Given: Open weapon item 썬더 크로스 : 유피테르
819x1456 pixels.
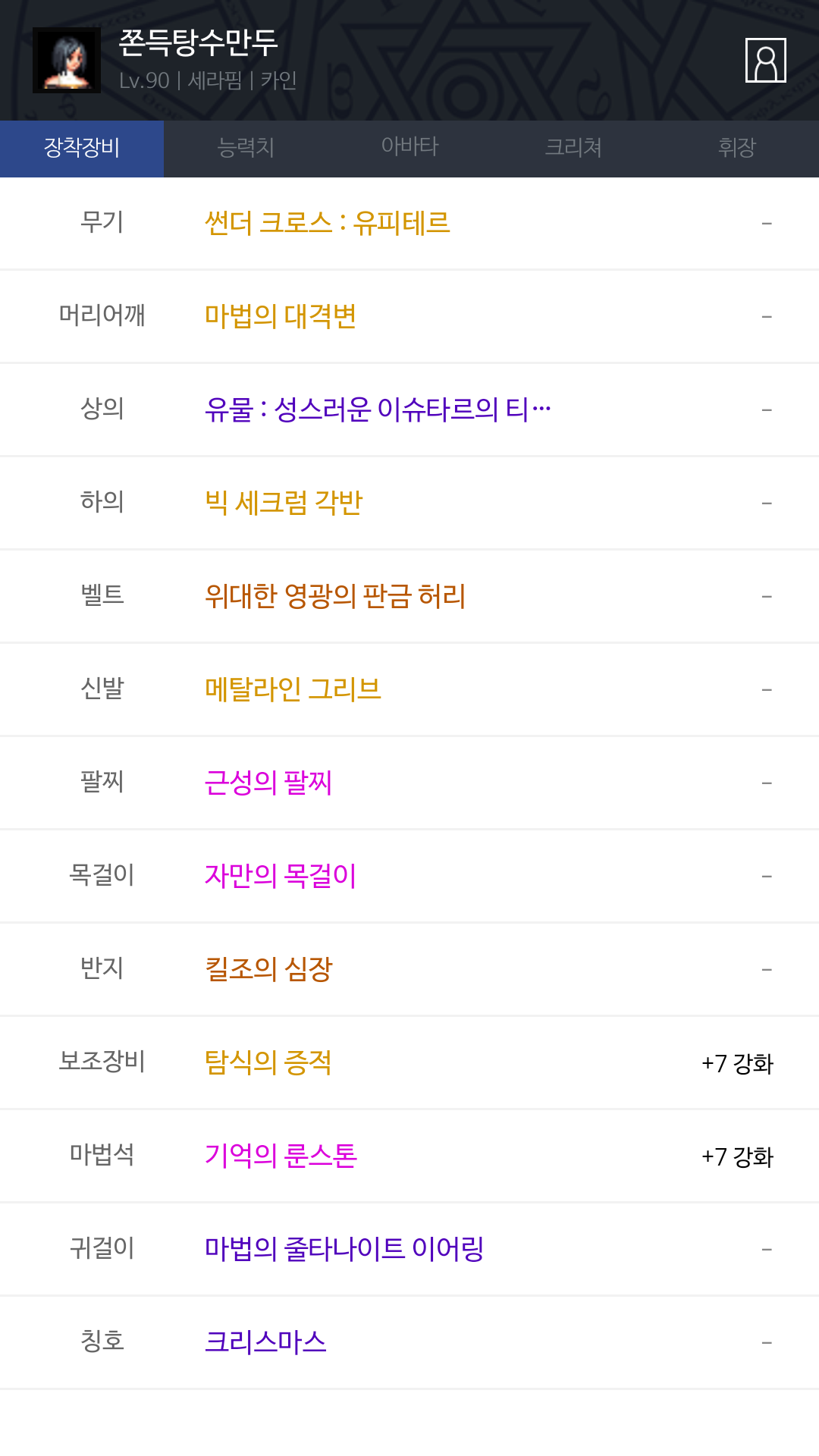Looking at the screenshot, I should point(327,224).
